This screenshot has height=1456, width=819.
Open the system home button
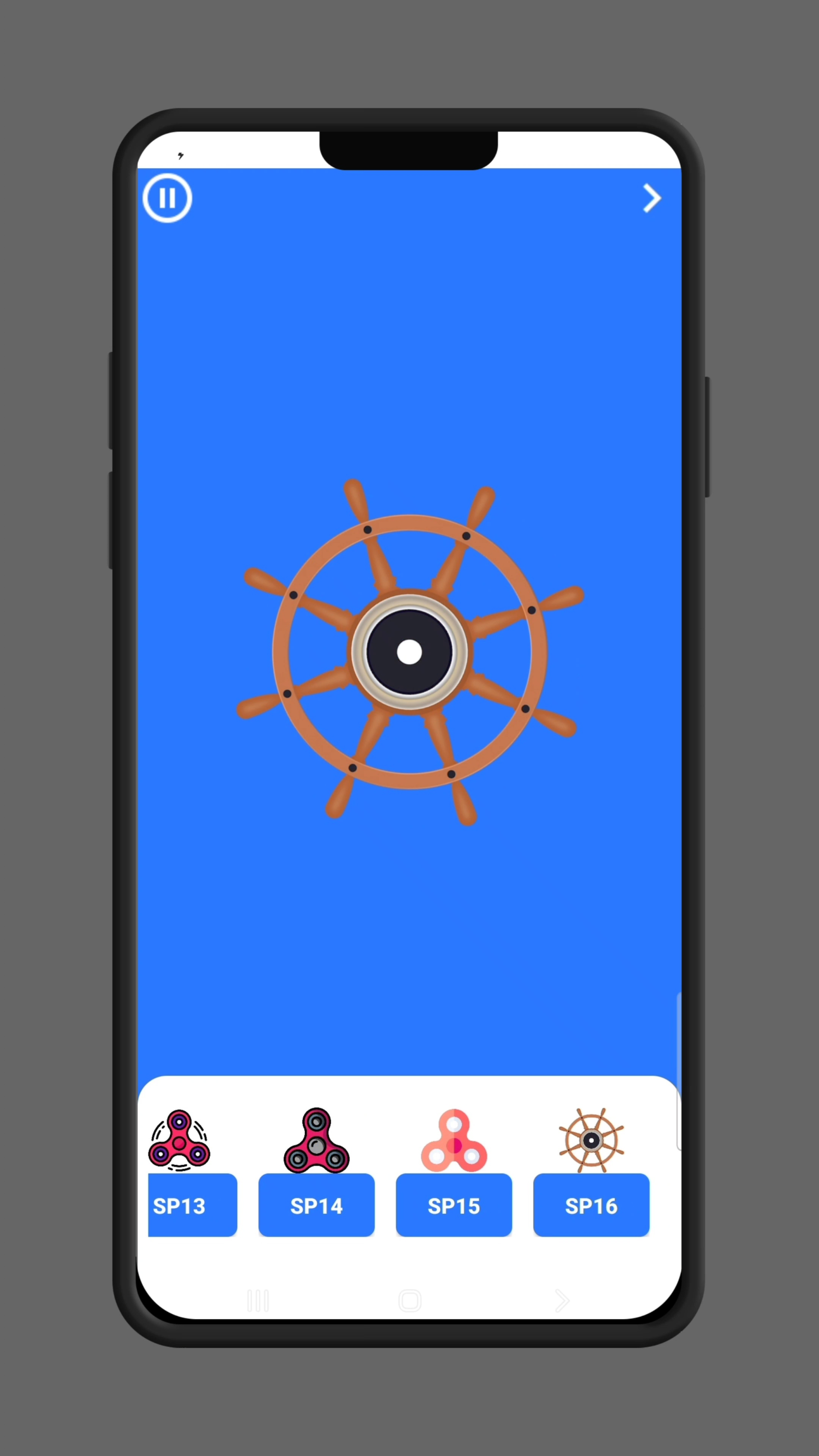tap(409, 1301)
